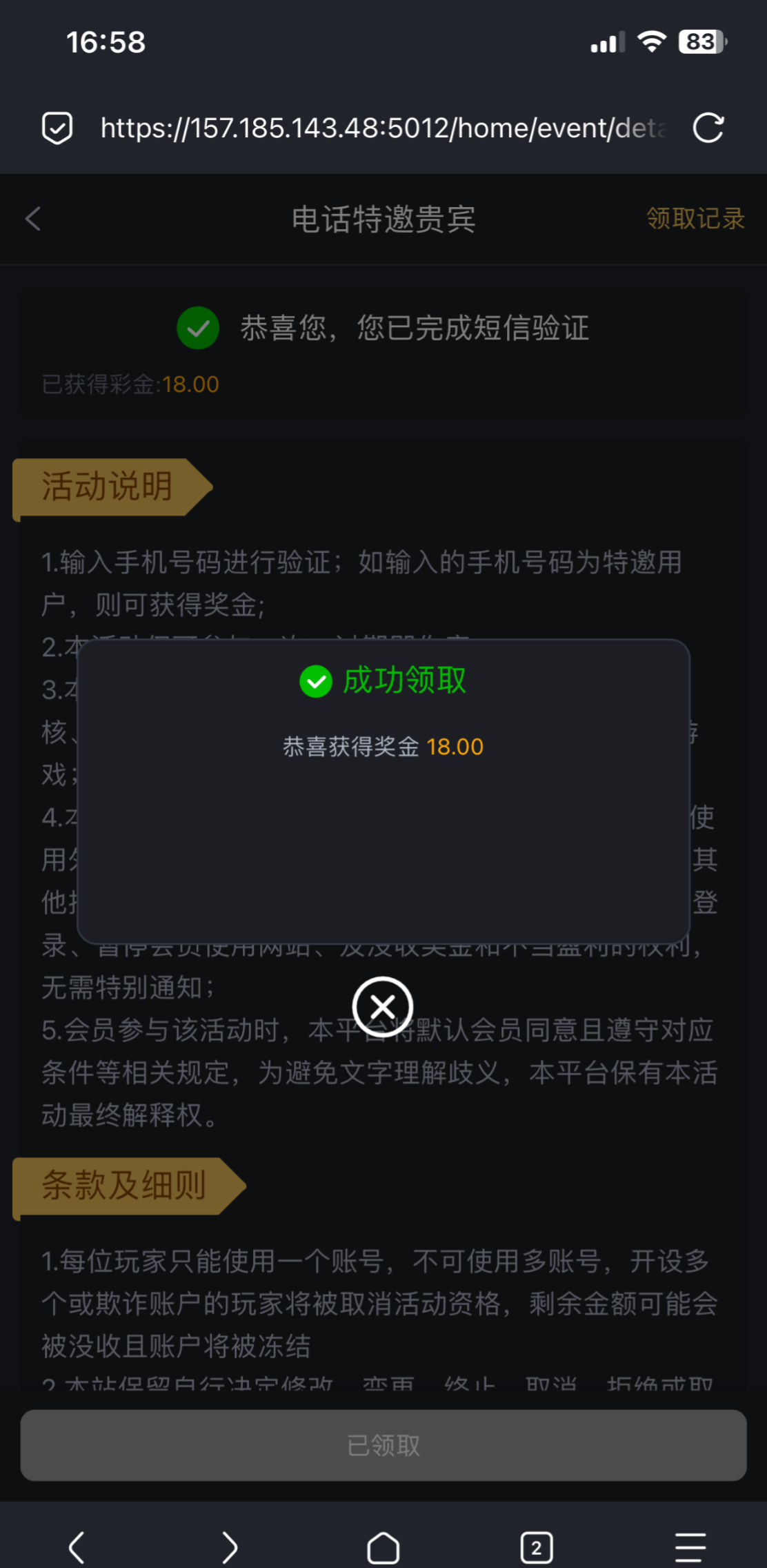Open 领取记录 claim history
The height and width of the screenshot is (1568, 767).
pos(695,219)
